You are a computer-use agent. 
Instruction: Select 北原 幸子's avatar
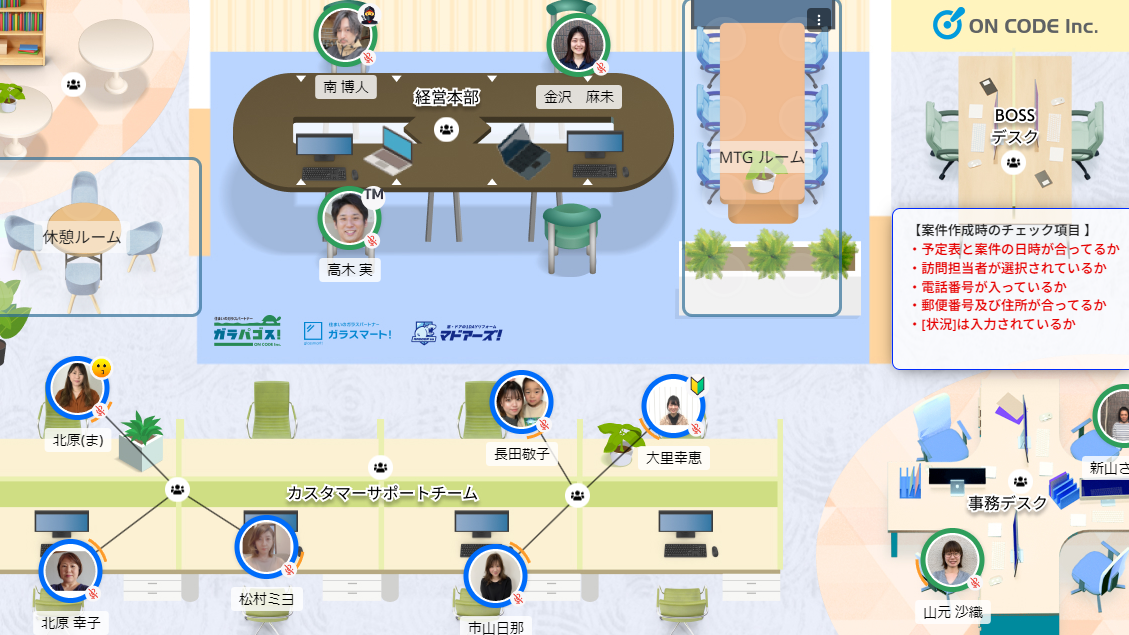click(x=70, y=570)
